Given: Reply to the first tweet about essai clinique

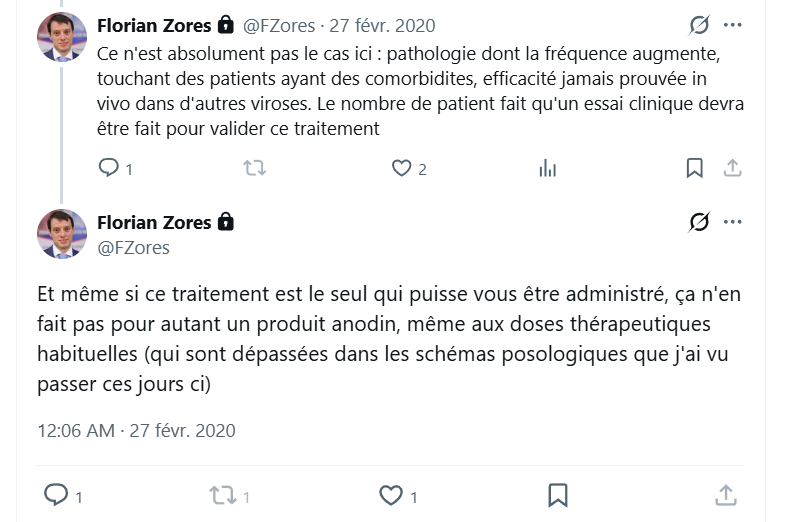Looking at the screenshot, I should tap(109, 168).
